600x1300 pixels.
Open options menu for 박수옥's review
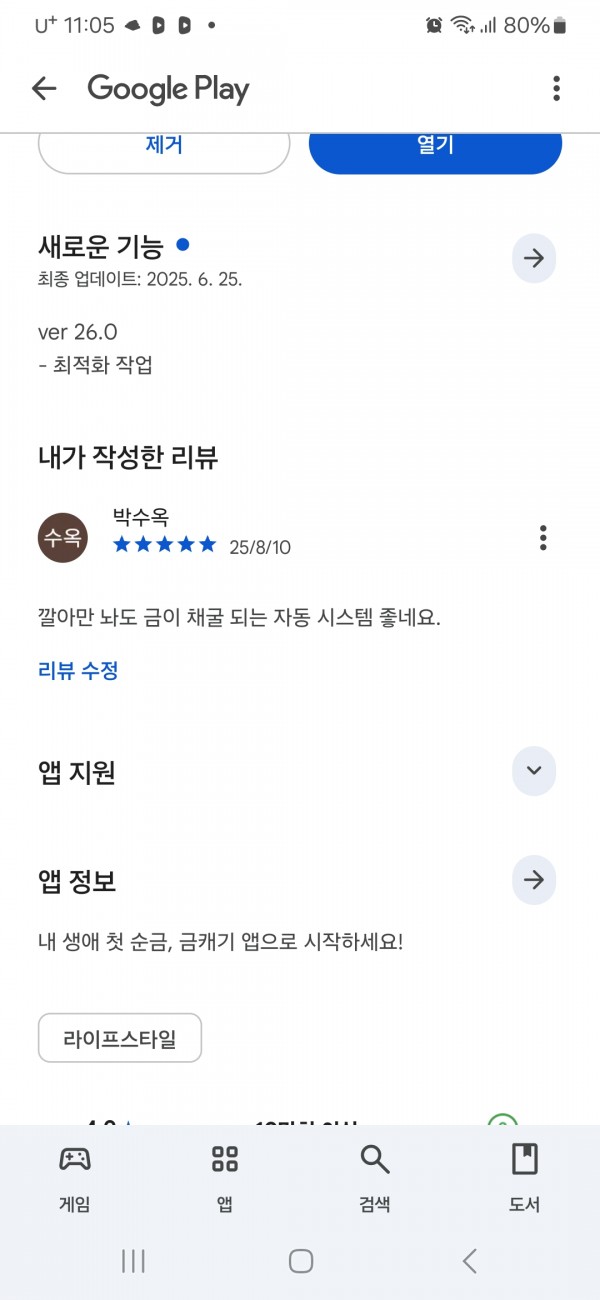pyautogui.click(x=543, y=538)
